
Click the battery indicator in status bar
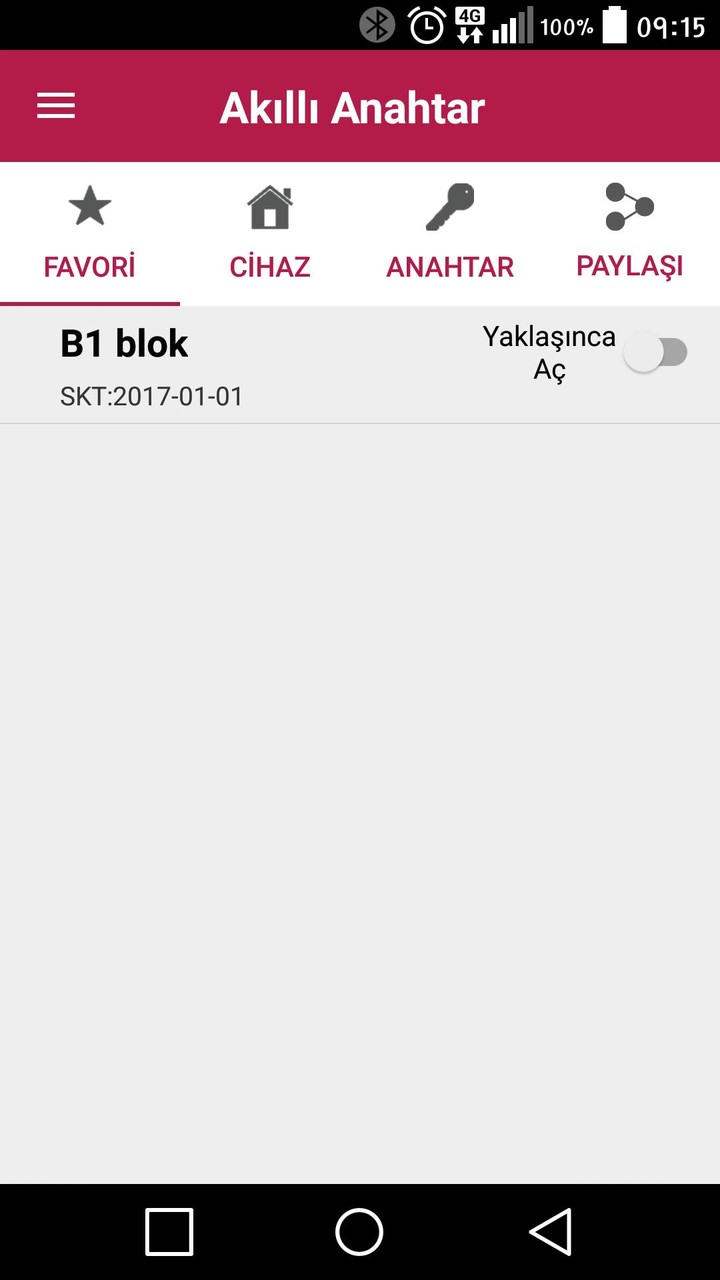pos(614,26)
